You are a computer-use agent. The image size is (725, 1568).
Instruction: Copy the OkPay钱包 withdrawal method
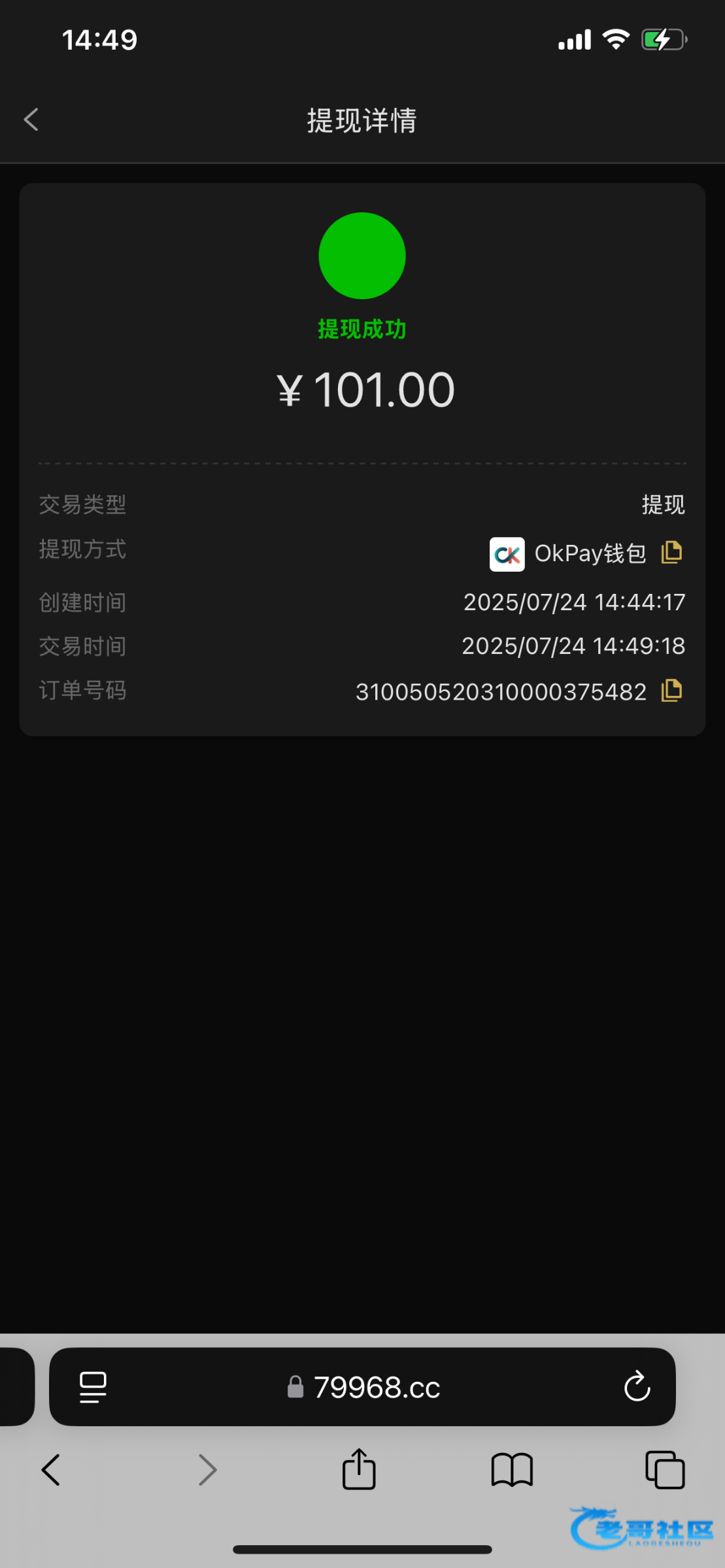pyautogui.click(x=671, y=553)
